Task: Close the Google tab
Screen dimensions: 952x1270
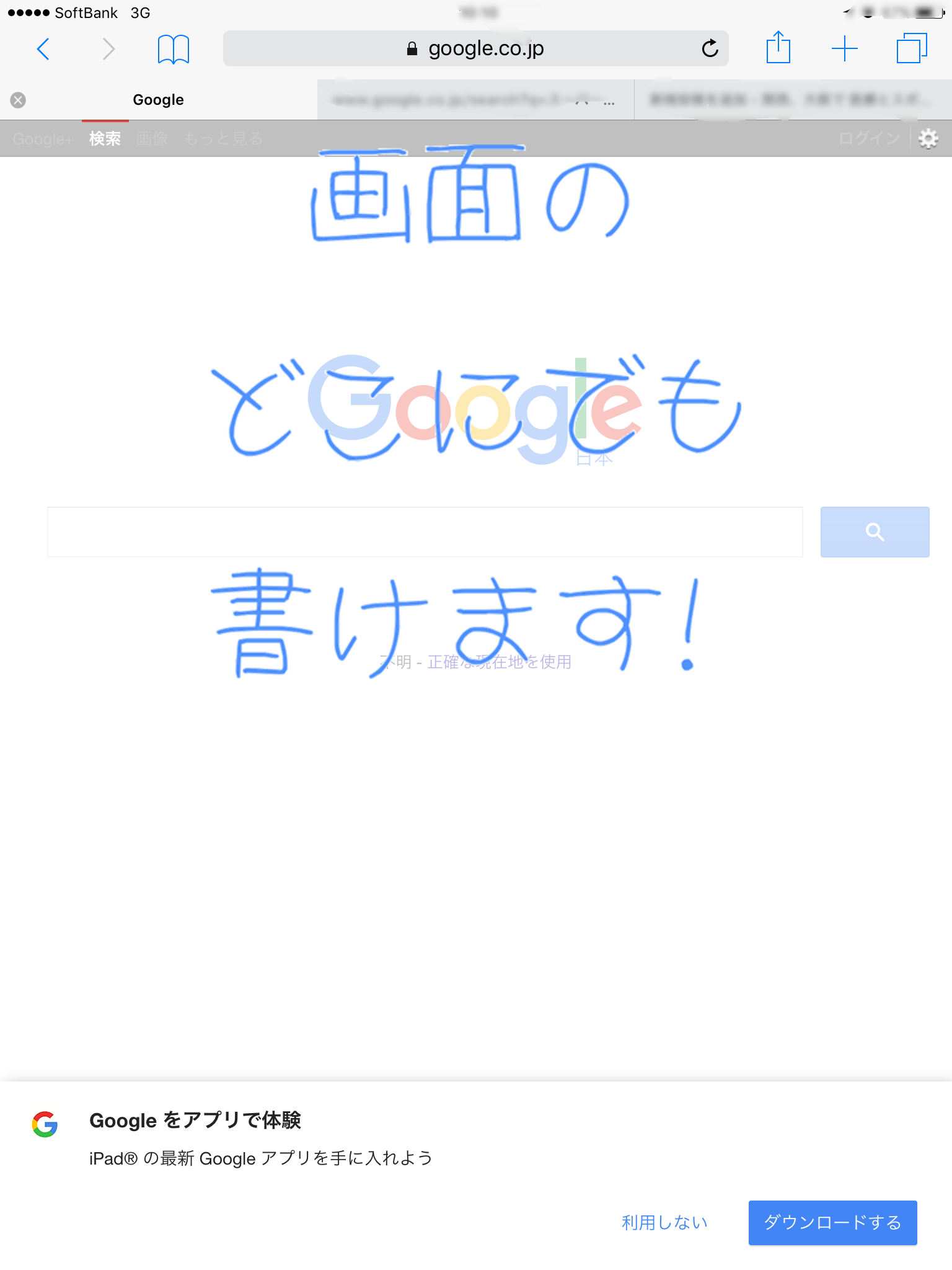Action: pyautogui.click(x=19, y=100)
